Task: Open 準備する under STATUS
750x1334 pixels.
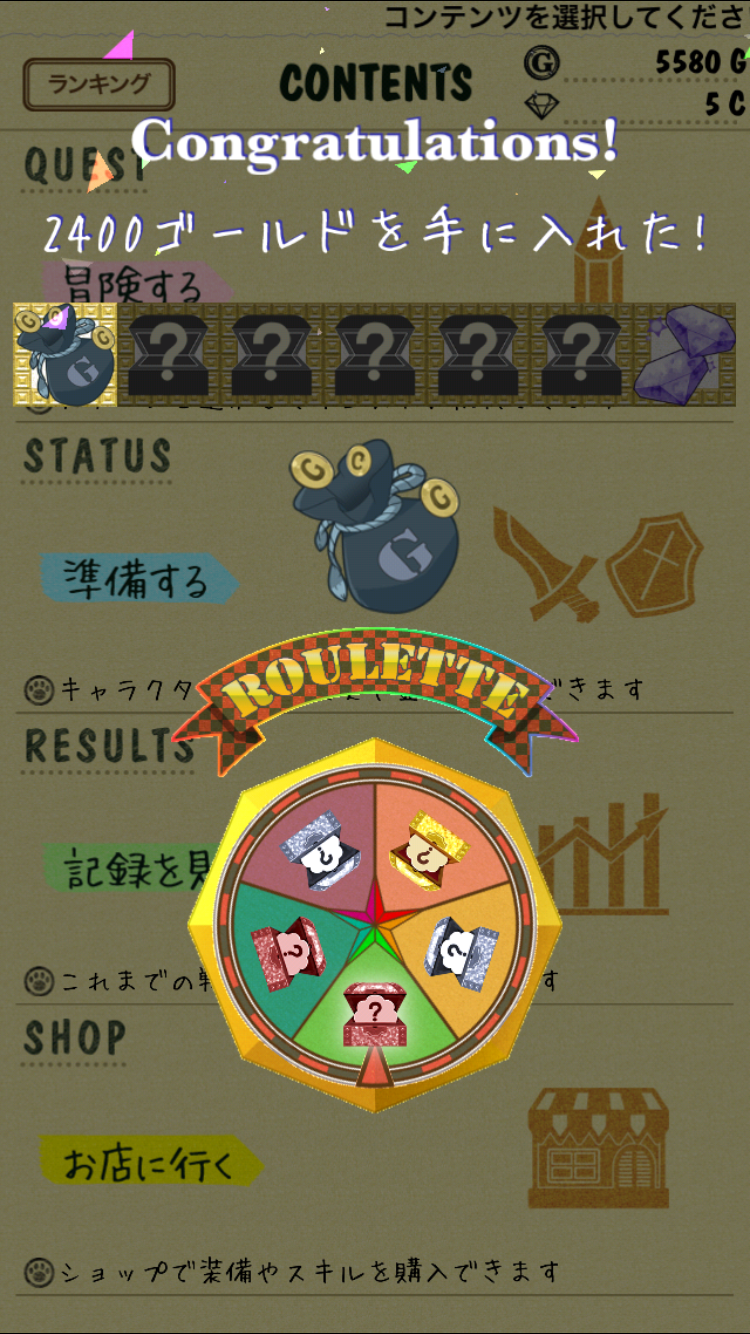Action: click(138, 578)
